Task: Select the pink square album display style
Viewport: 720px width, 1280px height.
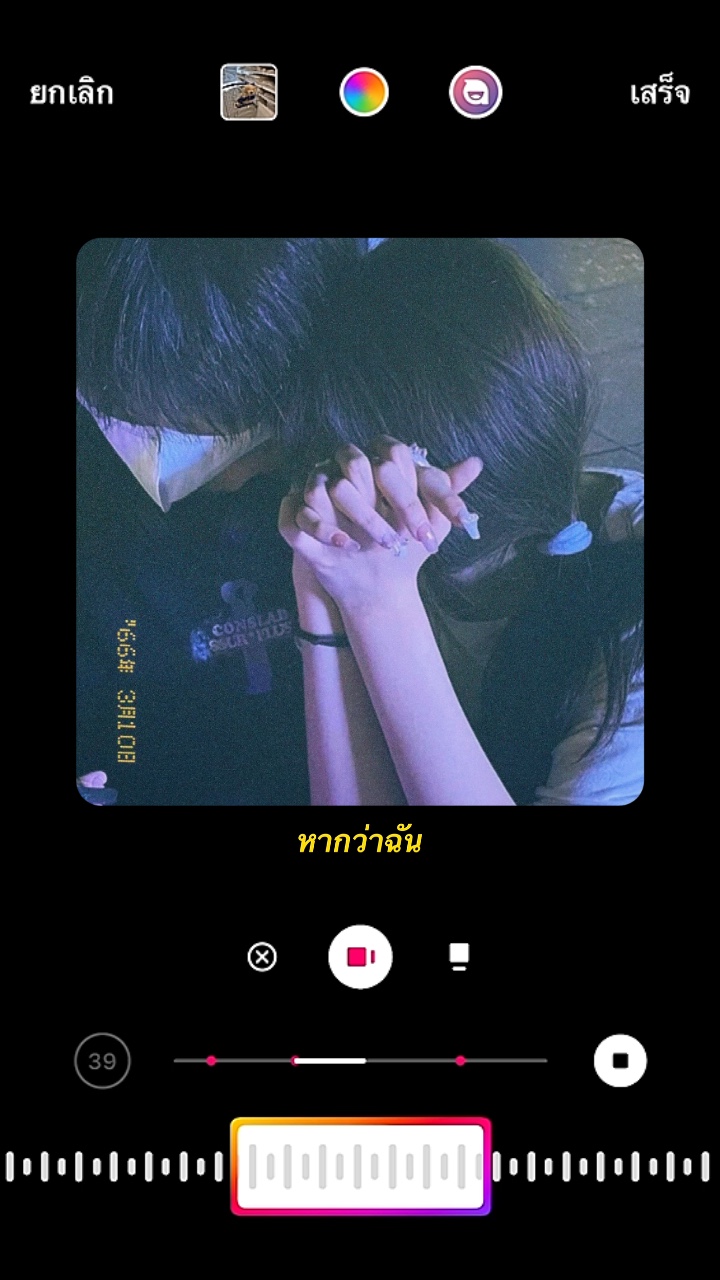Action: [360, 957]
